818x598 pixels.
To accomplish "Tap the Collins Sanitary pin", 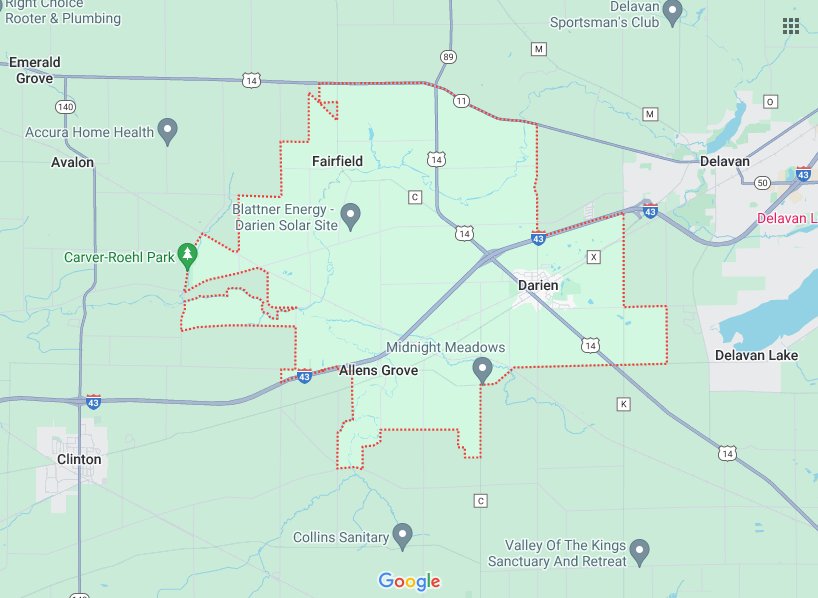I will [402, 535].
